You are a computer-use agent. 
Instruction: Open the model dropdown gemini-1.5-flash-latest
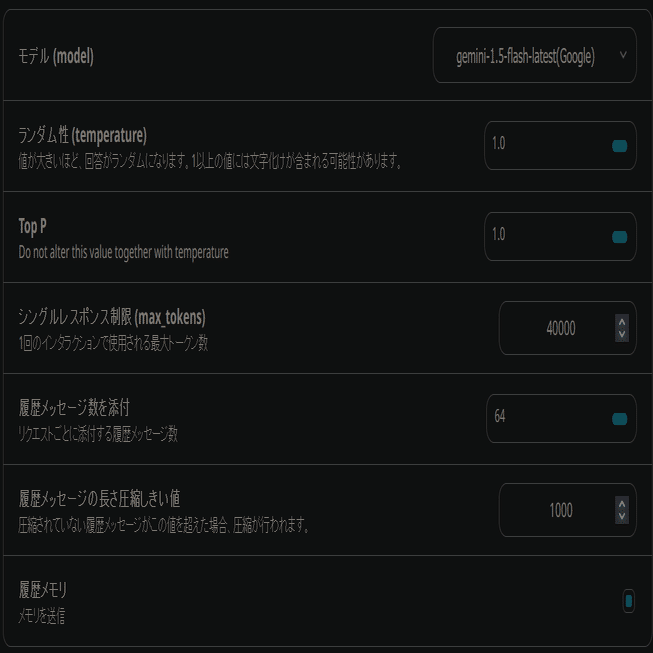pos(534,56)
